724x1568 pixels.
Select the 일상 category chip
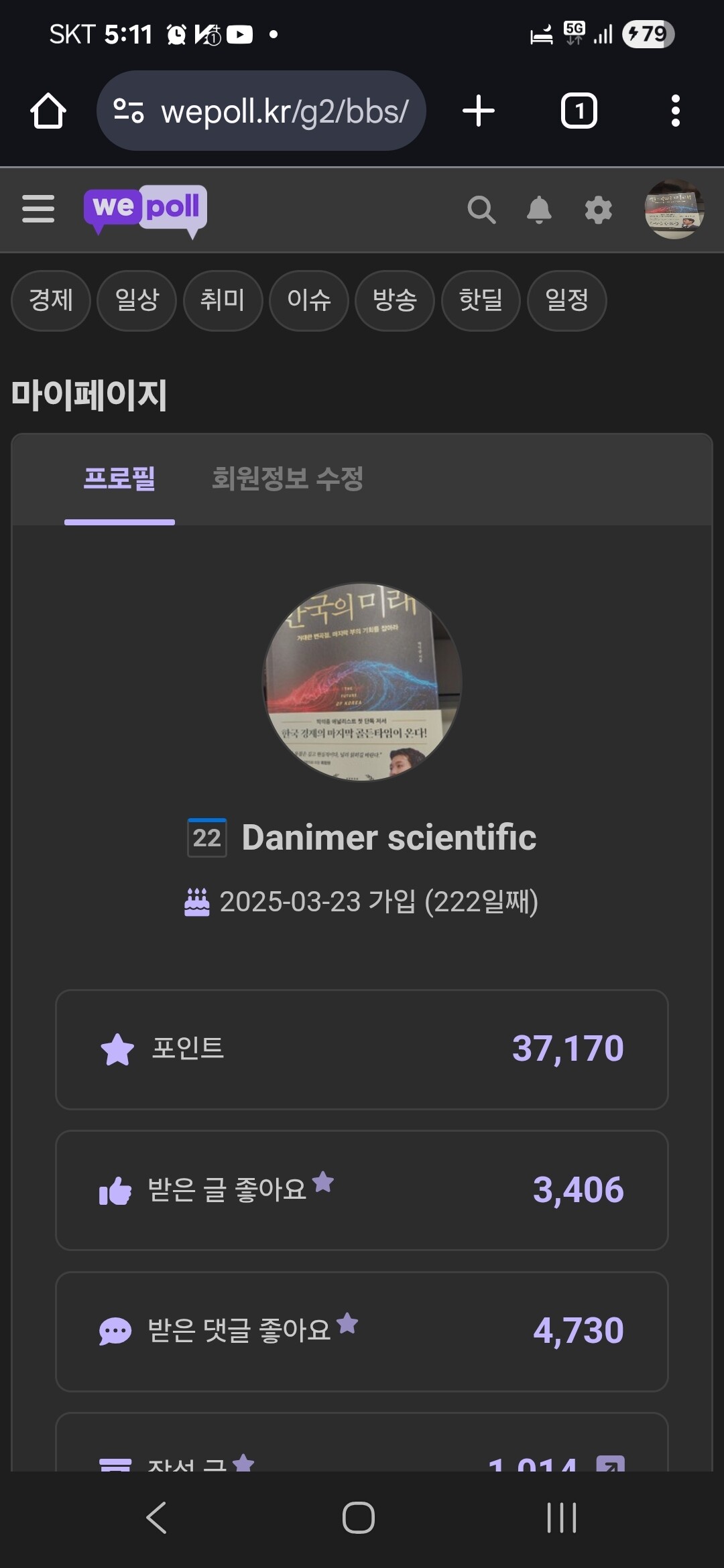(137, 300)
